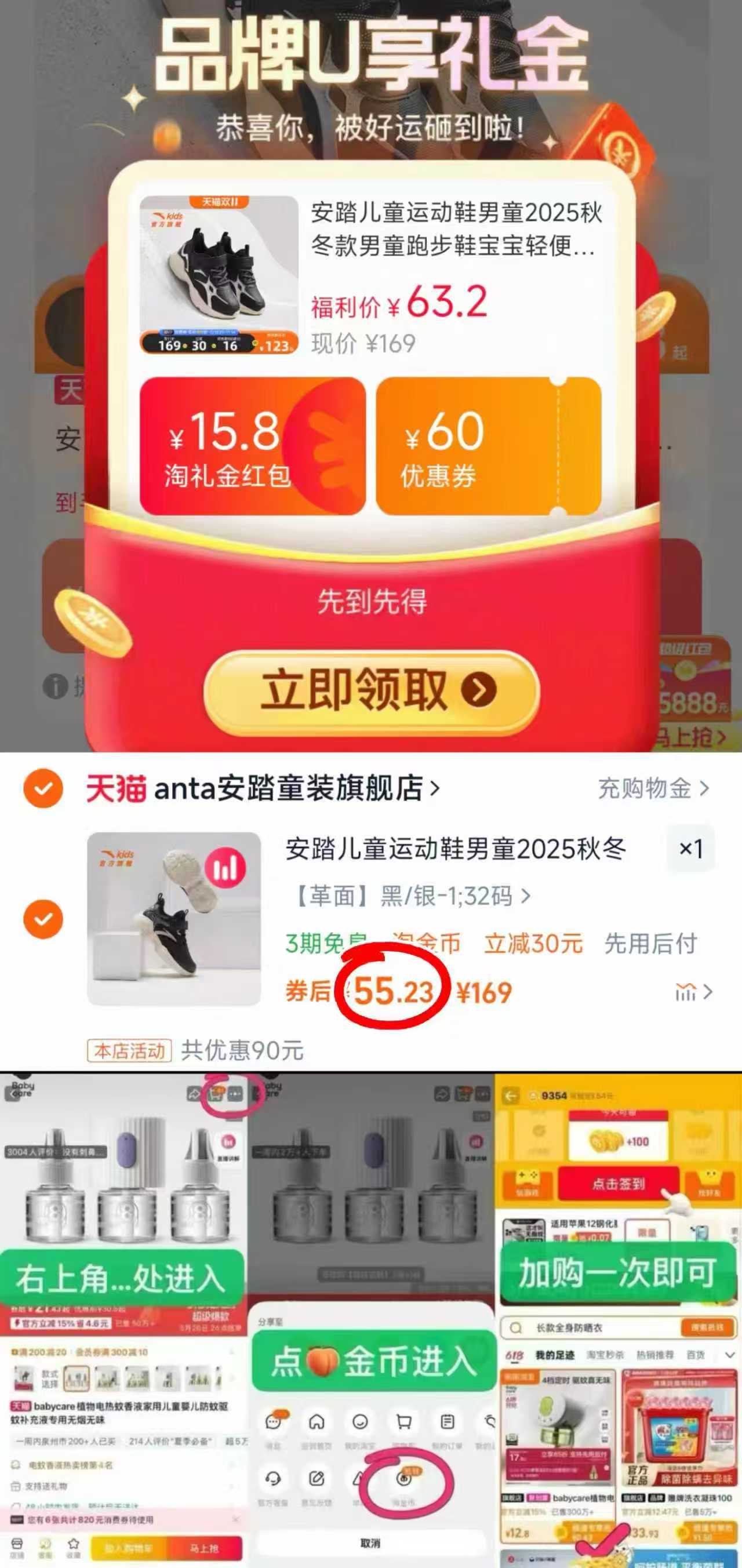Open the feedback pencil icon in the share sheet

317,1479
